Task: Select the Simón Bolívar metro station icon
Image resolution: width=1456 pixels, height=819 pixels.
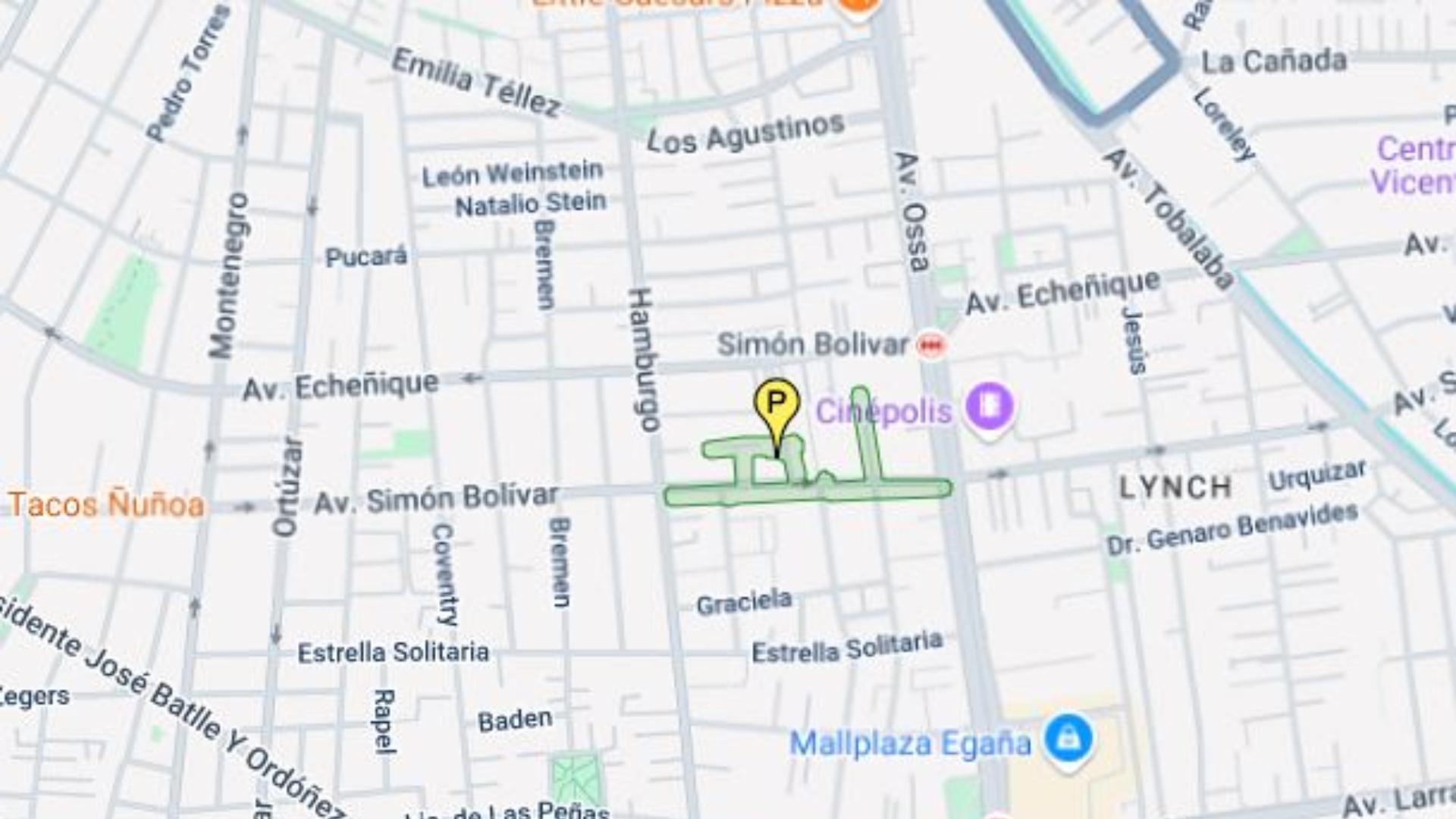Action: pos(930,346)
